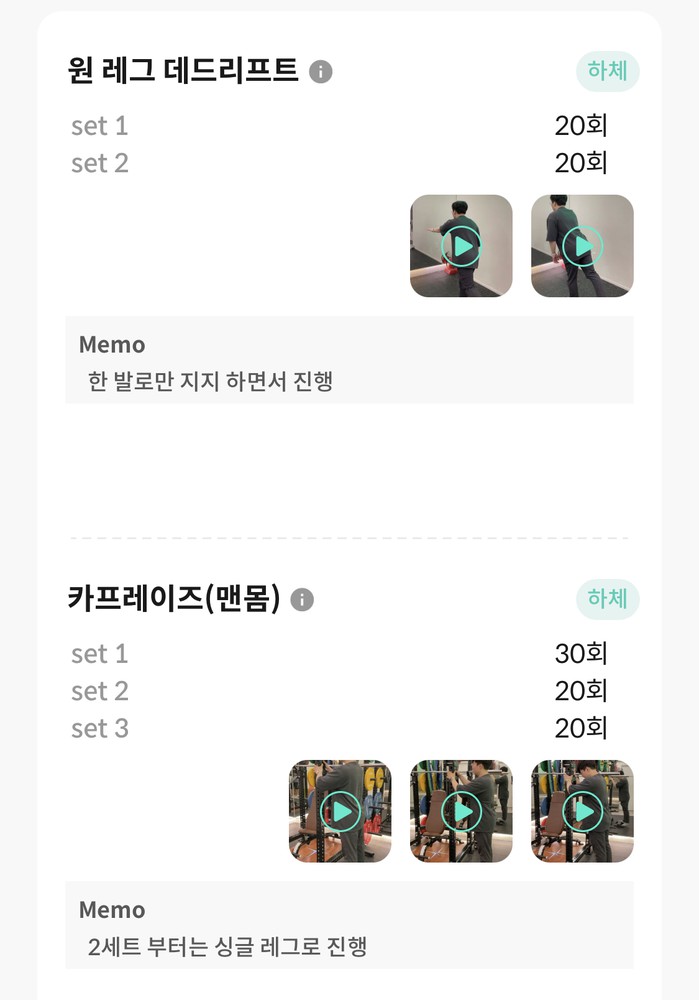Play the second 원 레그 데드리프트 video
Image resolution: width=699 pixels, height=1000 pixels.
coord(582,246)
